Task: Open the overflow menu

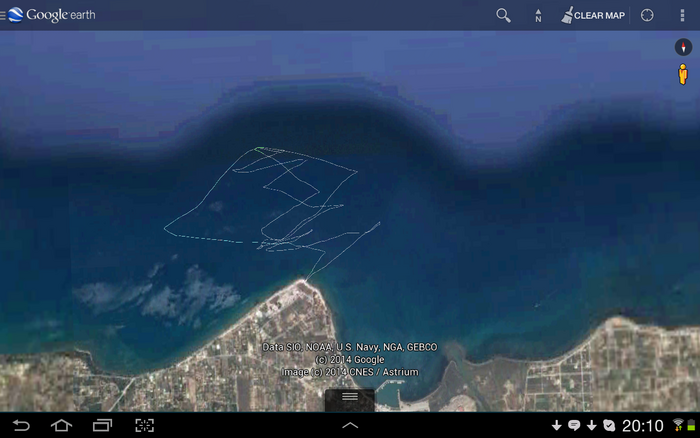Action: coord(683,15)
